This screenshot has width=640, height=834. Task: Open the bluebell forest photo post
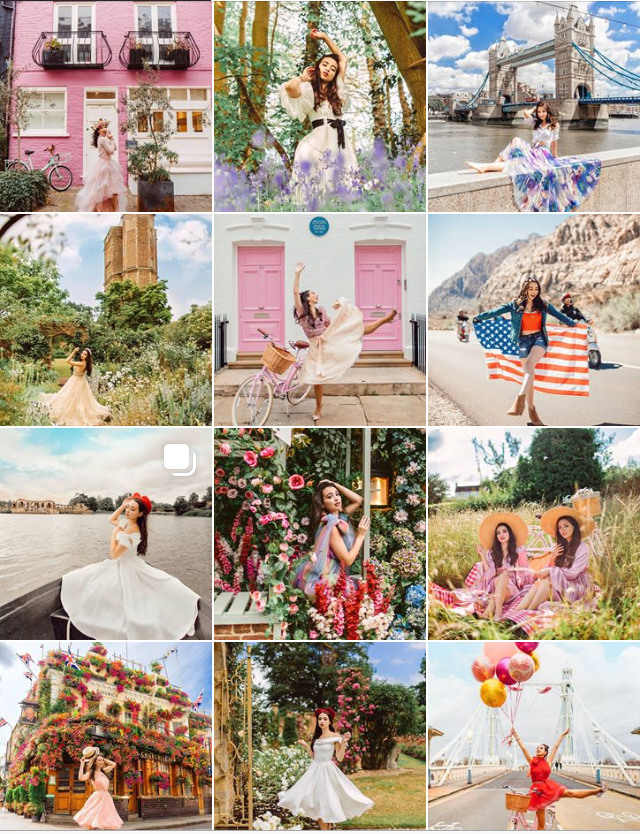coord(319,105)
